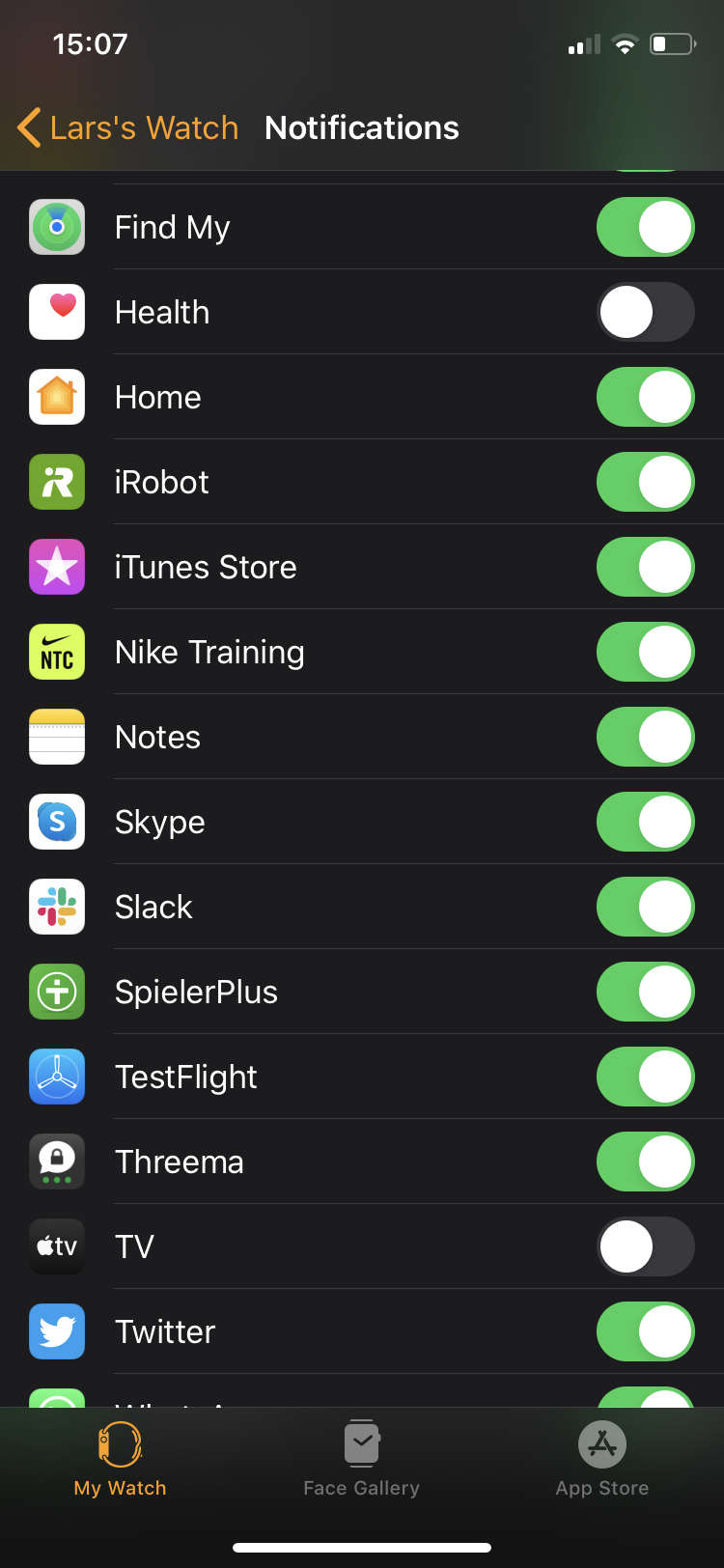The height and width of the screenshot is (1568, 724).
Task: Toggle the Skype notifications switch
Action: click(645, 822)
